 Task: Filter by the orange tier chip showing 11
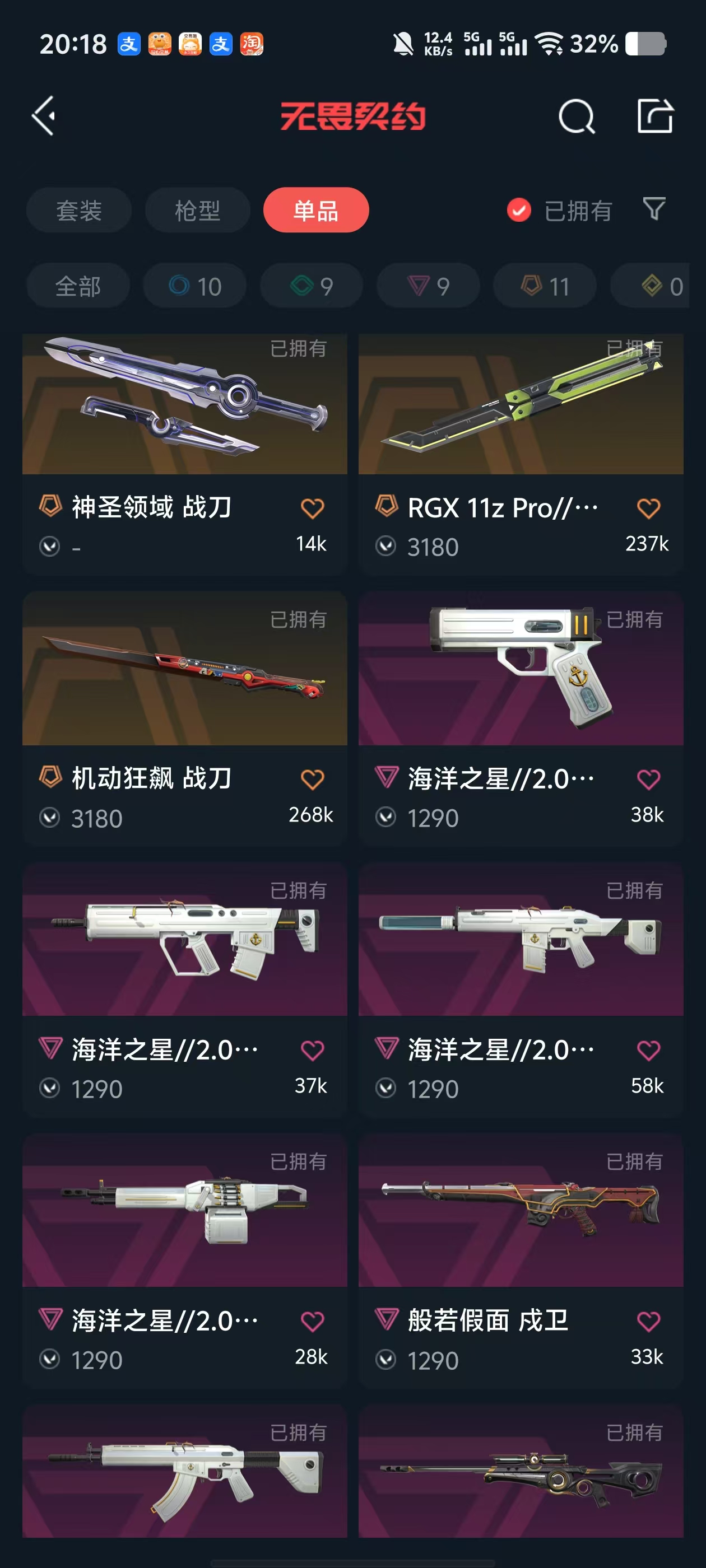545,286
